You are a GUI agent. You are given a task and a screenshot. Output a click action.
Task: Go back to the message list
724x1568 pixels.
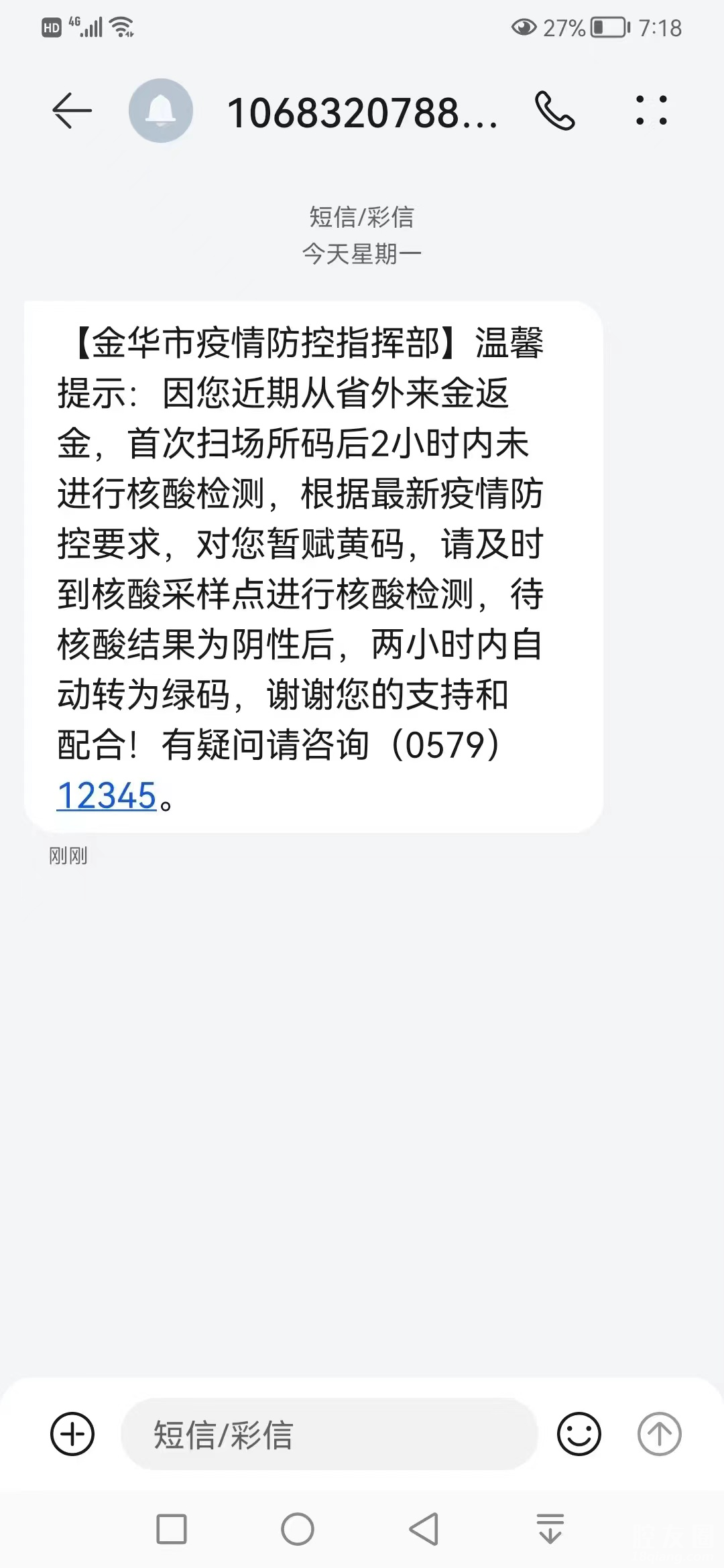click(72, 111)
